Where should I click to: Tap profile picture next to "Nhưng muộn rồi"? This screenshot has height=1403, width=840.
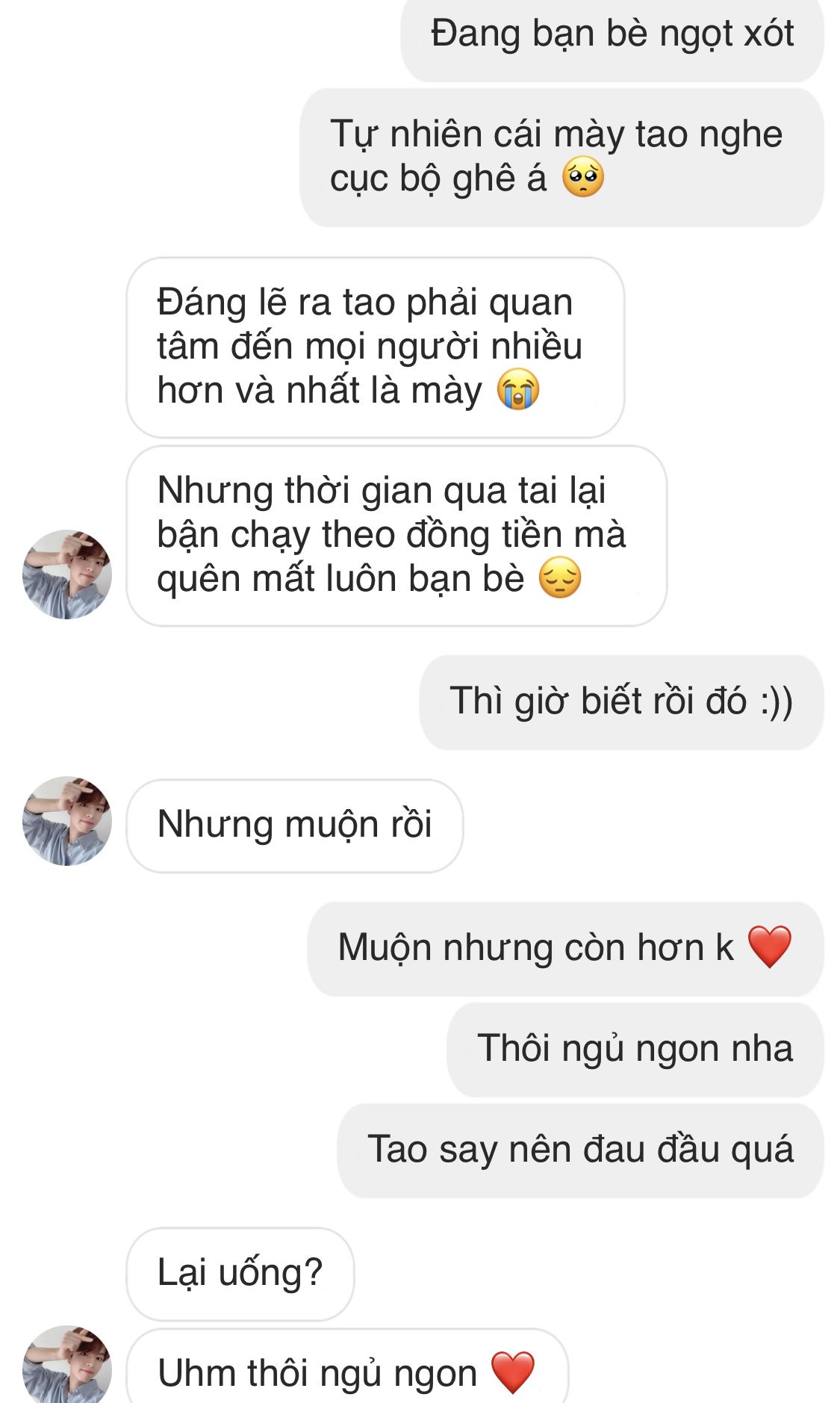point(67,821)
